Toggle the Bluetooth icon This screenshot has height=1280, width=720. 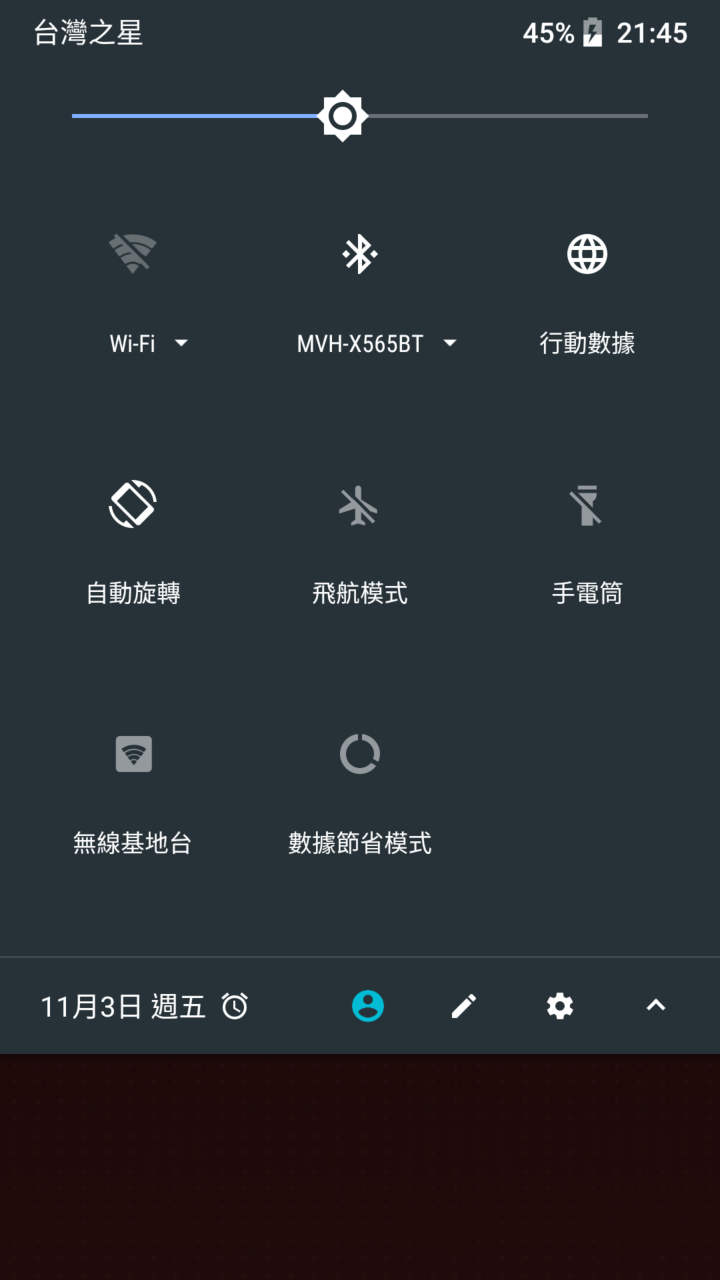coord(360,254)
